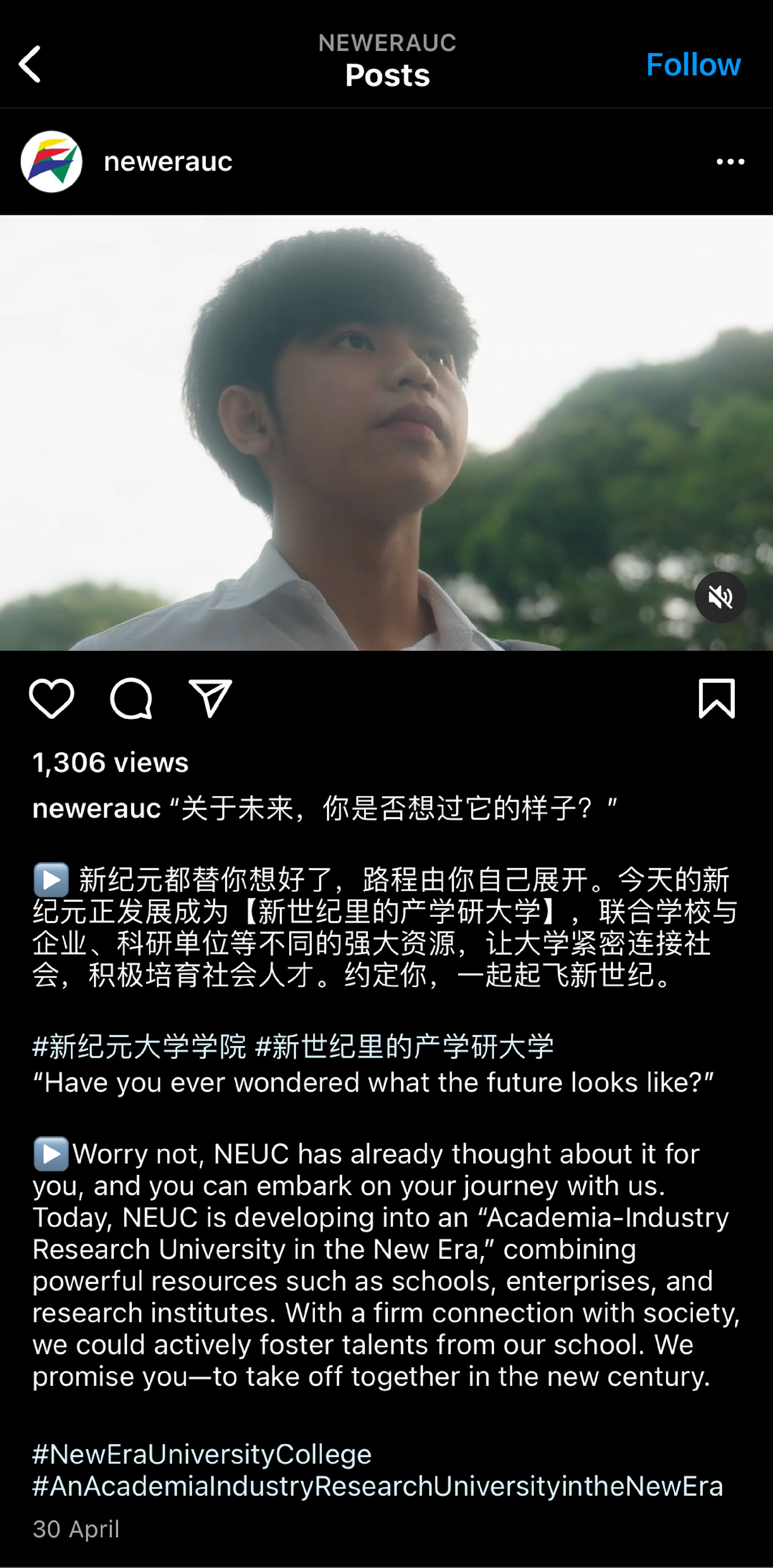Follow the newerauc account
The width and height of the screenshot is (773, 1568).
coord(692,64)
